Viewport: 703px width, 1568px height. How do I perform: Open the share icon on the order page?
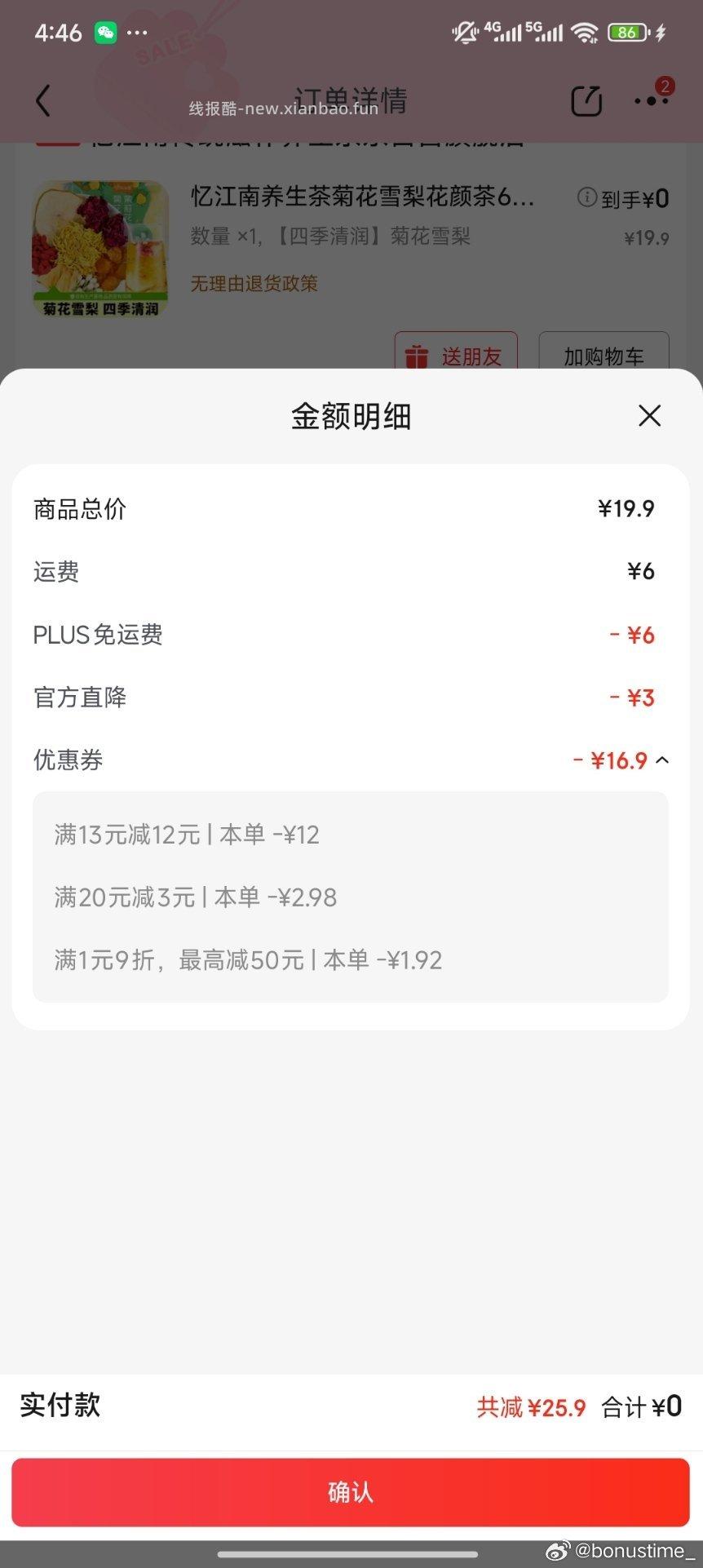[586, 100]
